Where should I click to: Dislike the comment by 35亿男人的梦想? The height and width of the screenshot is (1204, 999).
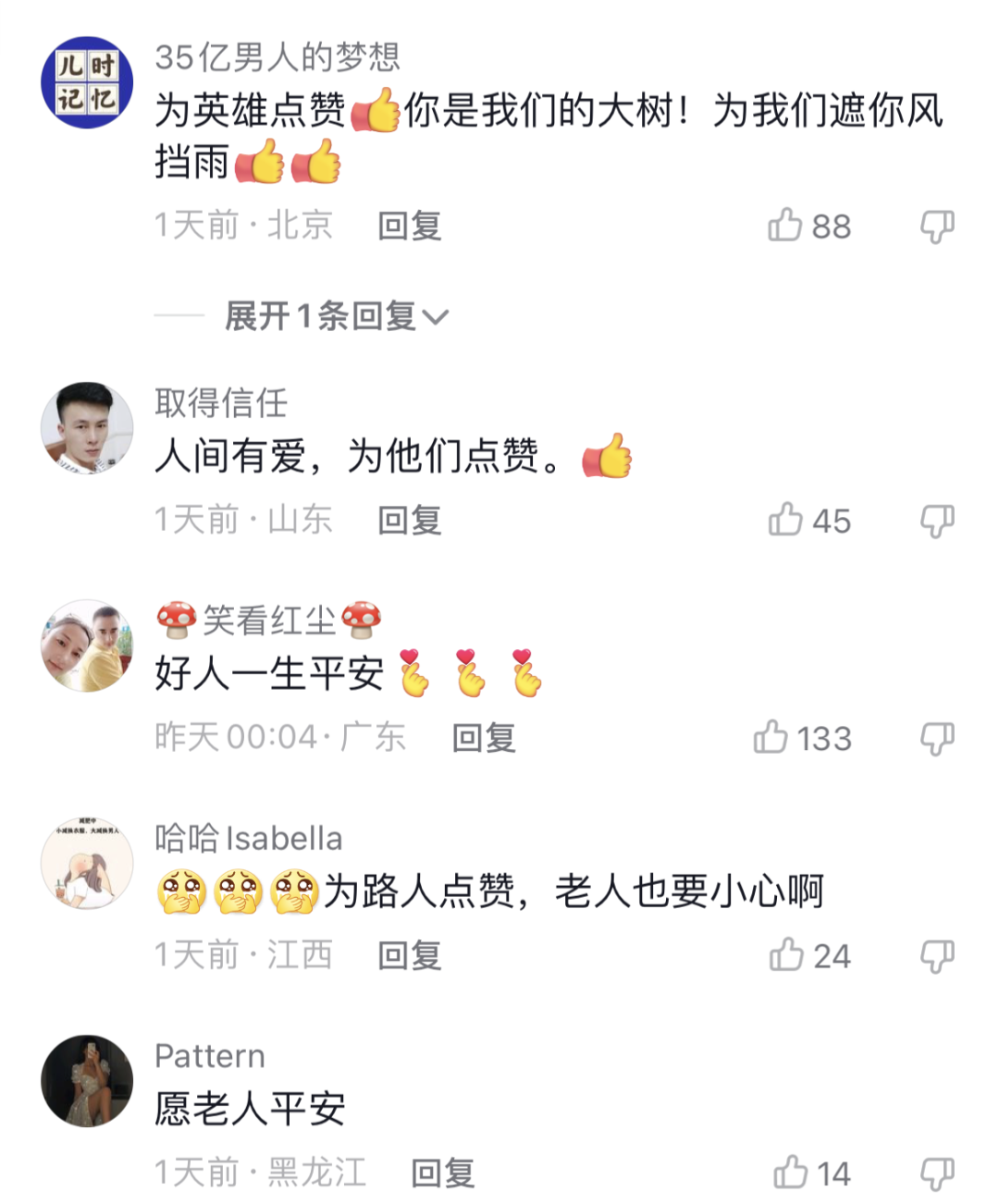tap(936, 226)
